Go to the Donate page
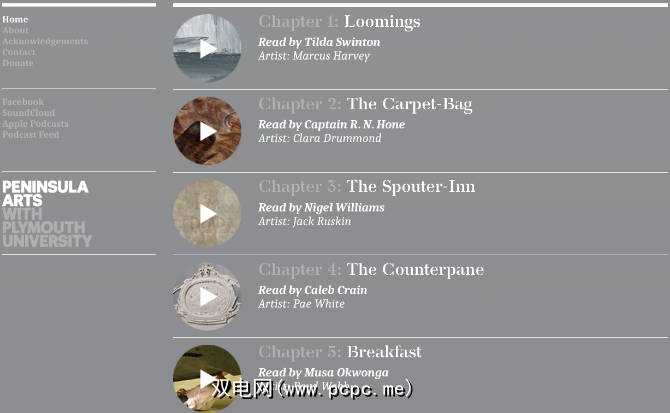This screenshot has width=670, height=413. [18, 63]
